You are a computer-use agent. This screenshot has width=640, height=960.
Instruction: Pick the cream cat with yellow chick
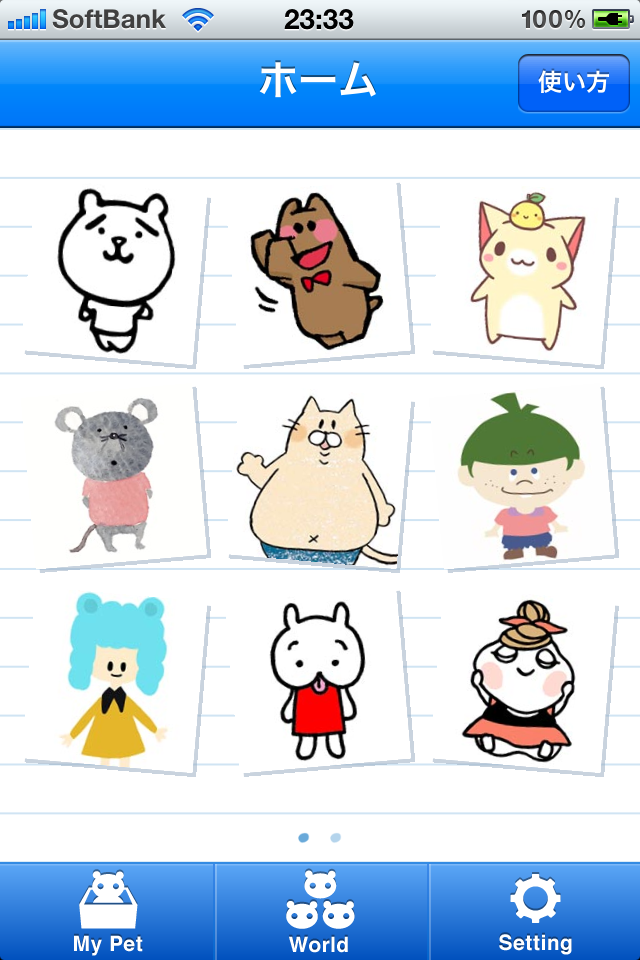tap(525, 275)
